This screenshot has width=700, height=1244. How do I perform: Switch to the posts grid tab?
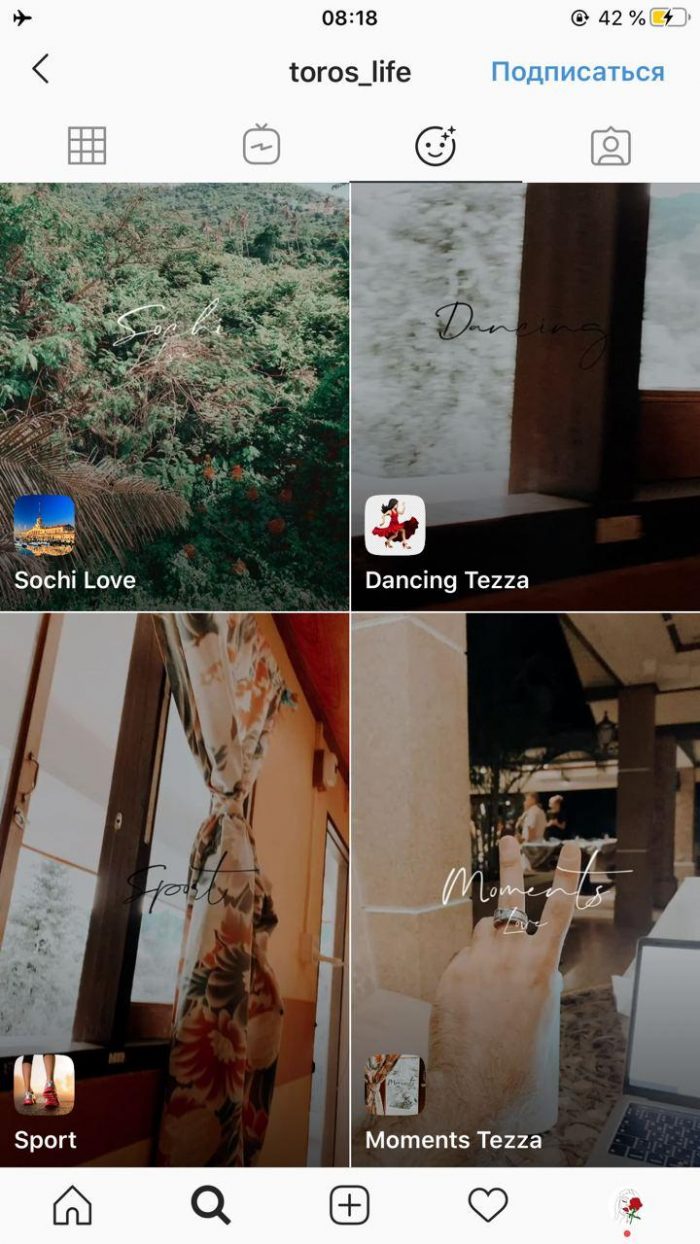[87, 147]
